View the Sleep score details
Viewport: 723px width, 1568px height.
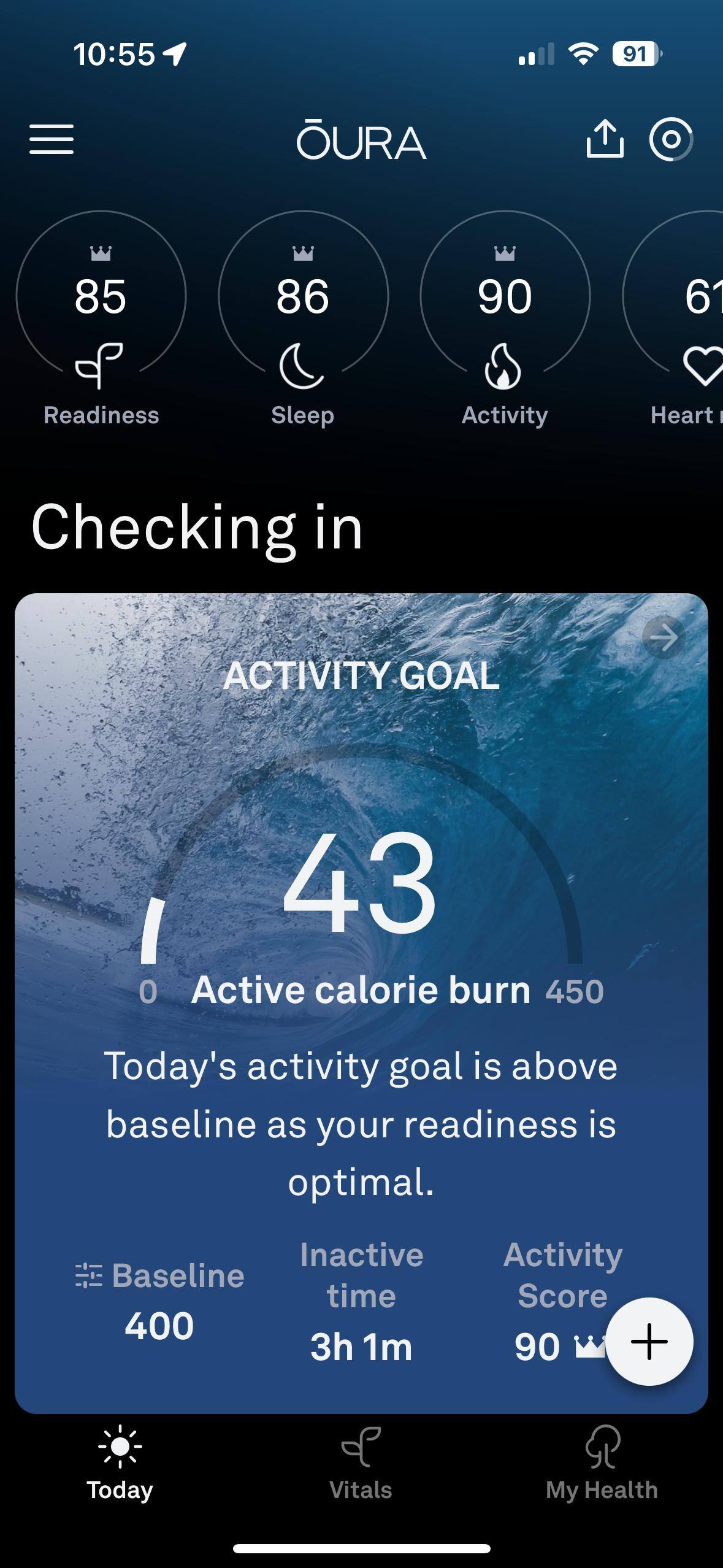(303, 307)
